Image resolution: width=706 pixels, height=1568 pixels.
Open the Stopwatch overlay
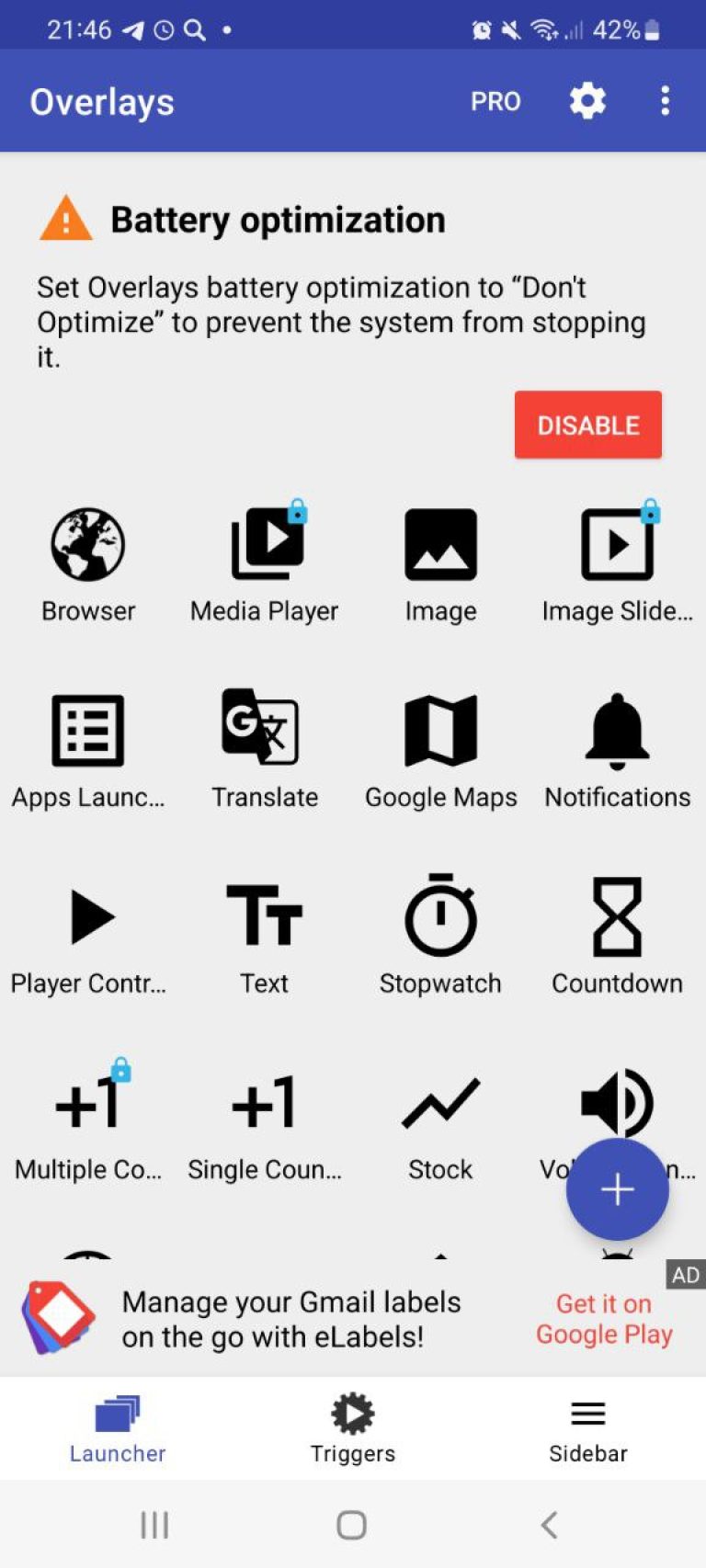tap(440, 935)
